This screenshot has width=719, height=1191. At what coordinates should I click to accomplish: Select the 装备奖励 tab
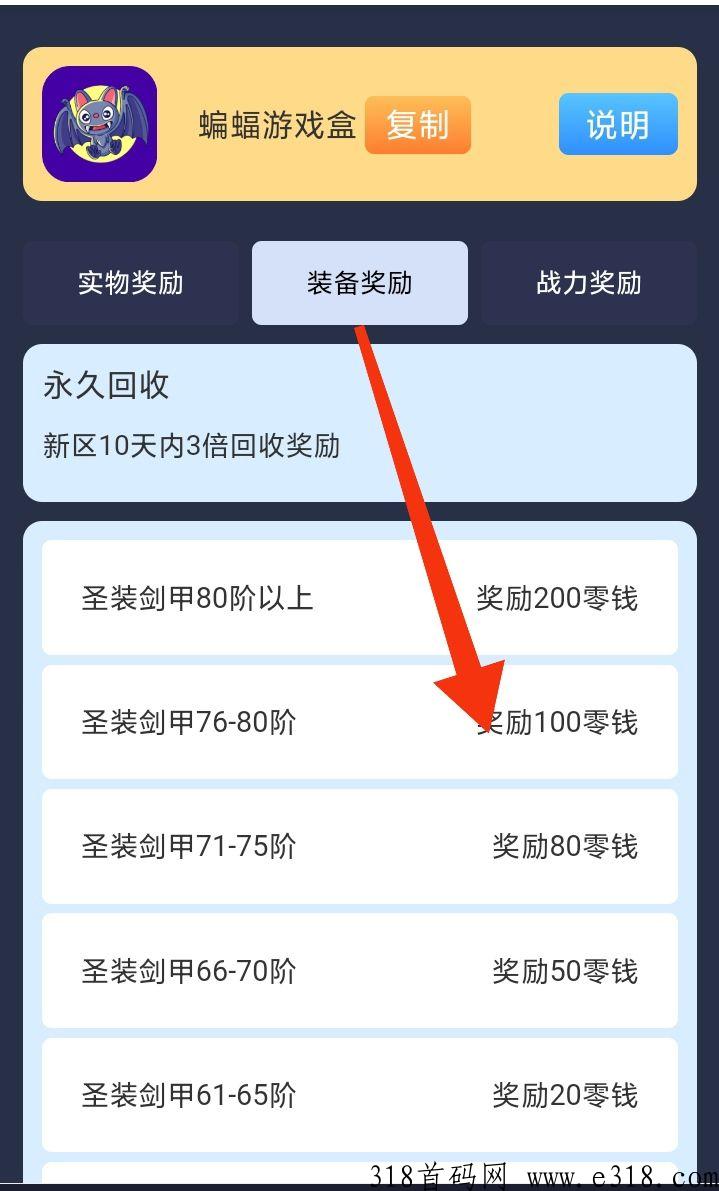[x=360, y=283]
